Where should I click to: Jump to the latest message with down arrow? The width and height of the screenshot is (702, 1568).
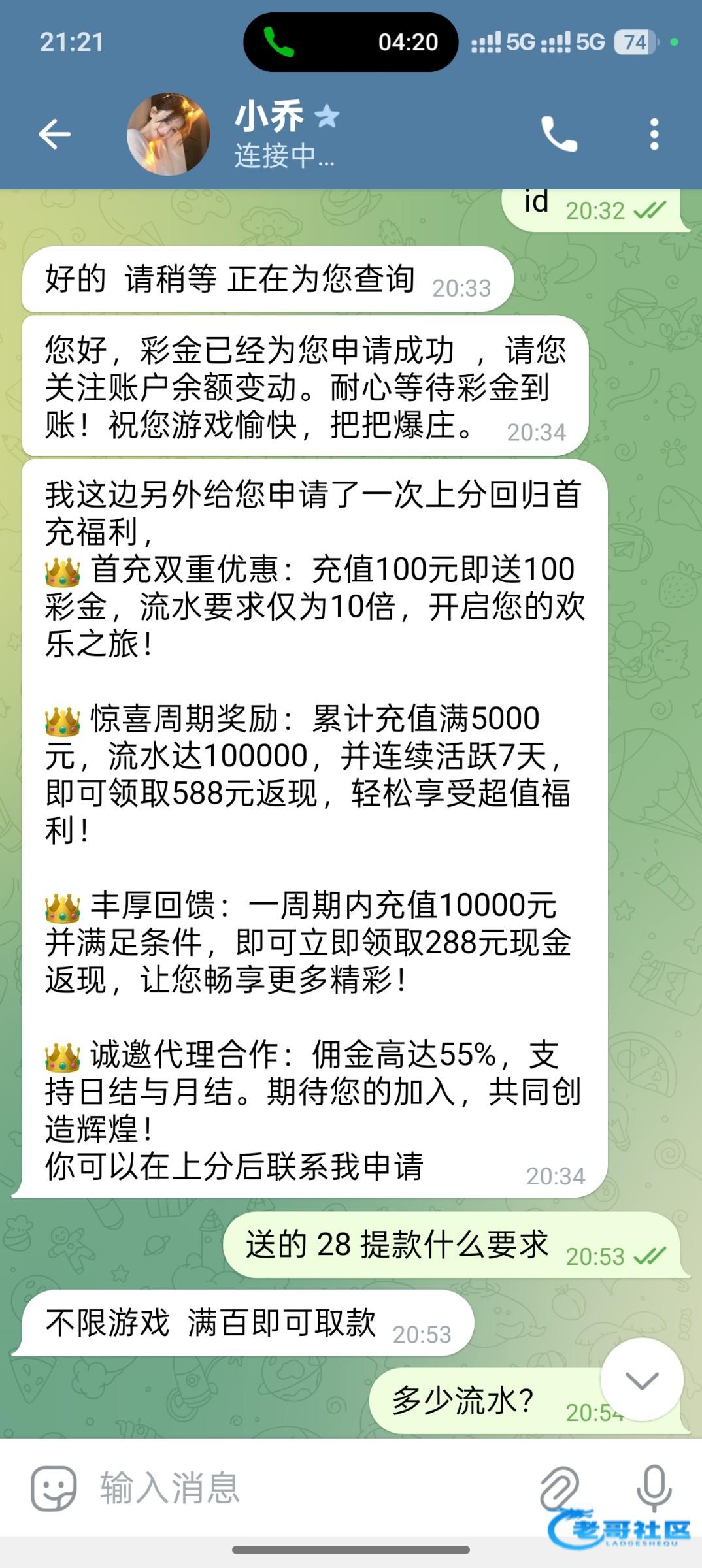click(642, 1380)
